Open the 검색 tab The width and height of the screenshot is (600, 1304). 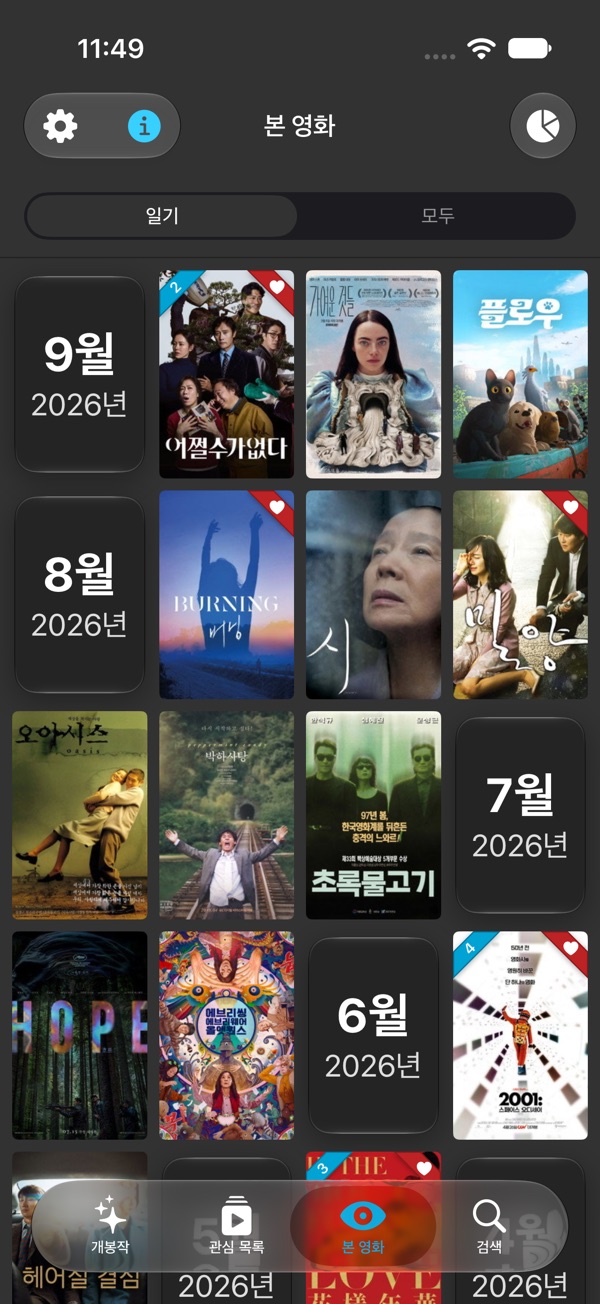[x=489, y=1226]
